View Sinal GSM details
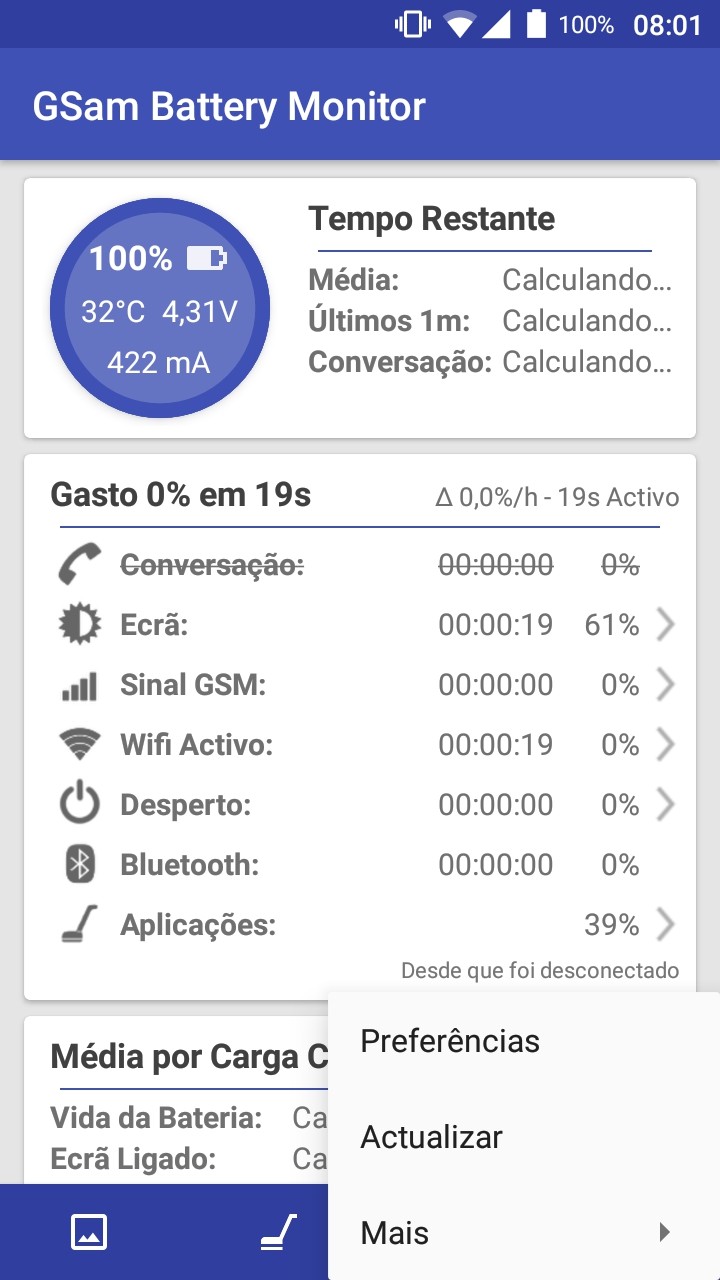 (x=360, y=685)
